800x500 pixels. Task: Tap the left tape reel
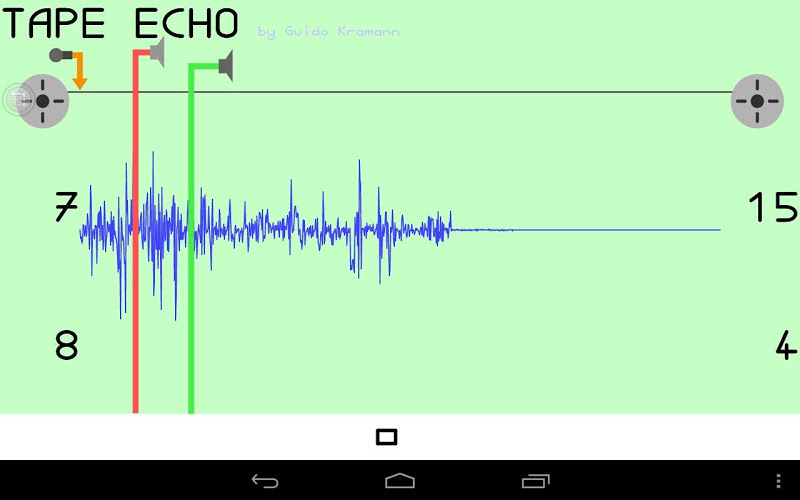tap(43, 101)
